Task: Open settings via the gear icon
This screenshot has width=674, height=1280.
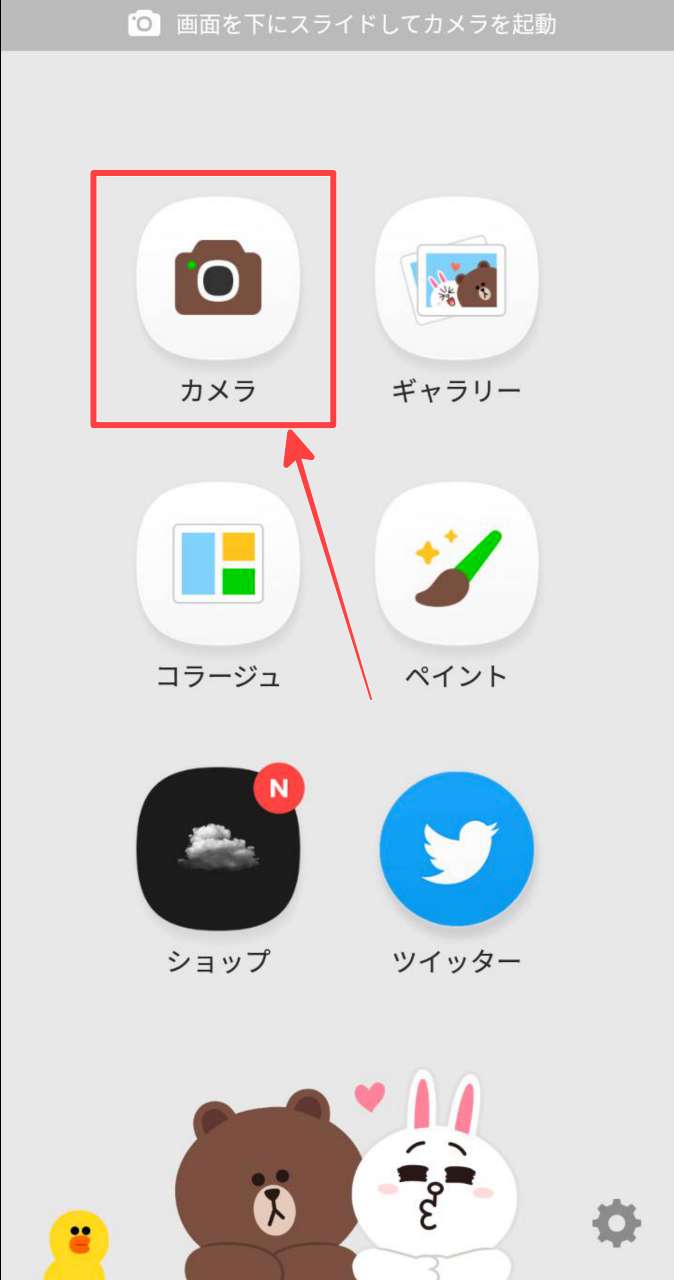Action: coord(616,1222)
